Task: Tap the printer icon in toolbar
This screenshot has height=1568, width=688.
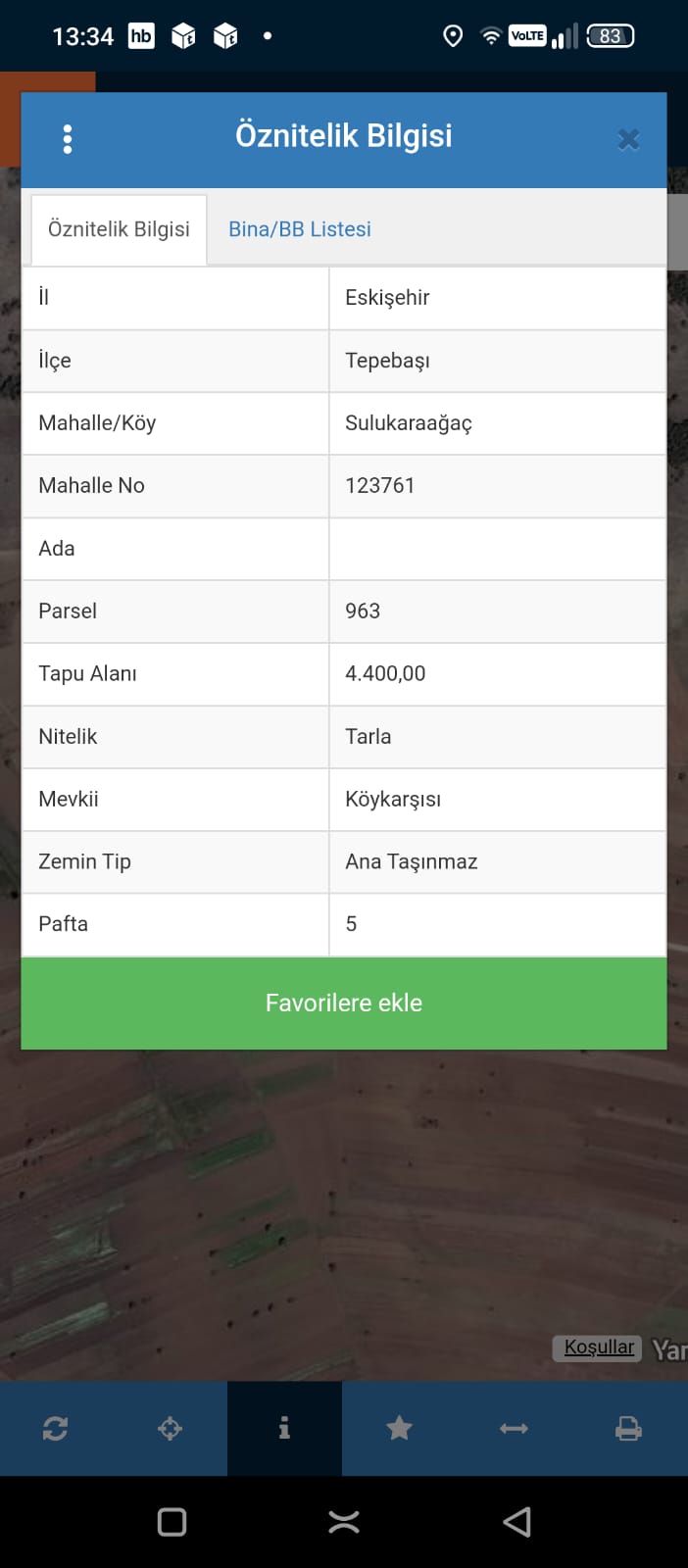Action: (x=628, y=1429)
